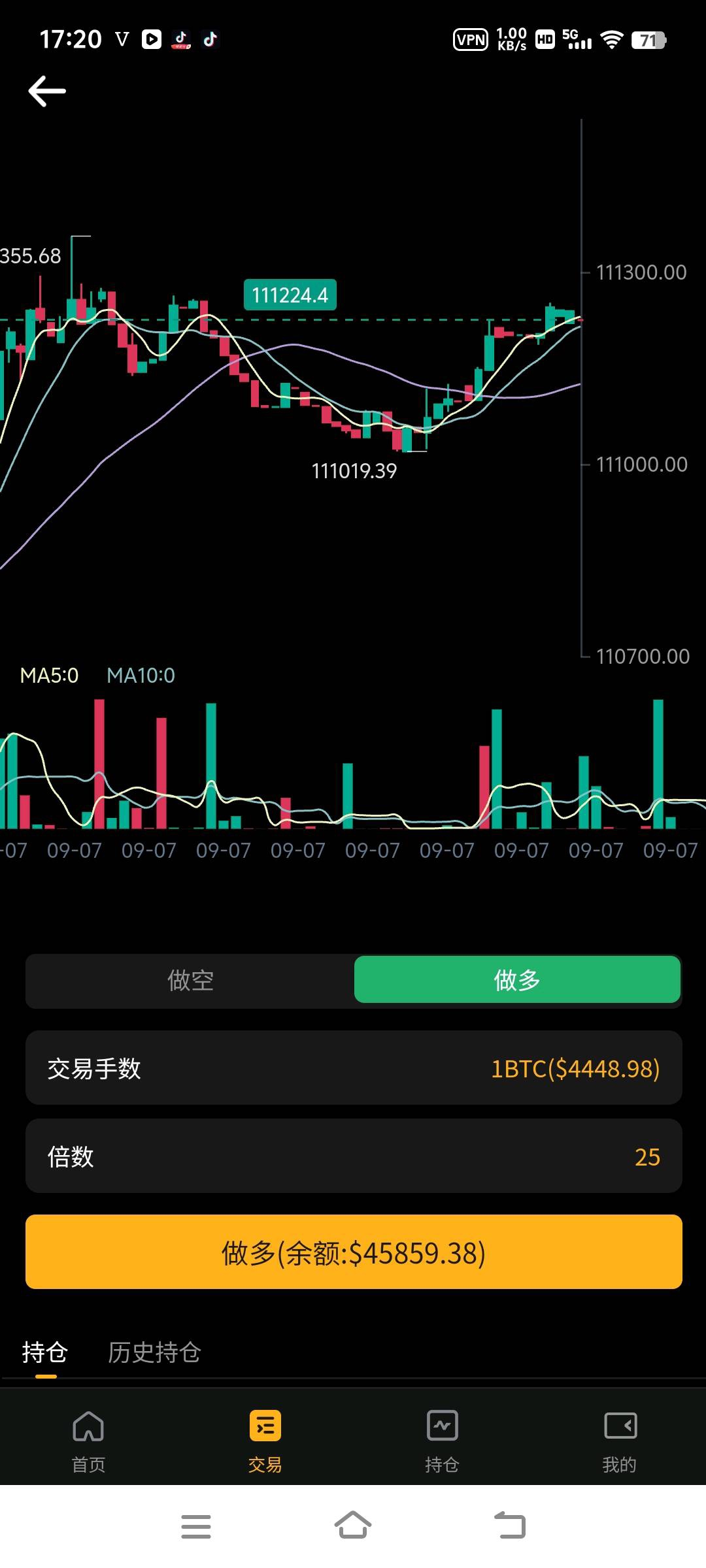
Task: Open the 交易手数 lot size selector
Action: (x=354, y=1068)
